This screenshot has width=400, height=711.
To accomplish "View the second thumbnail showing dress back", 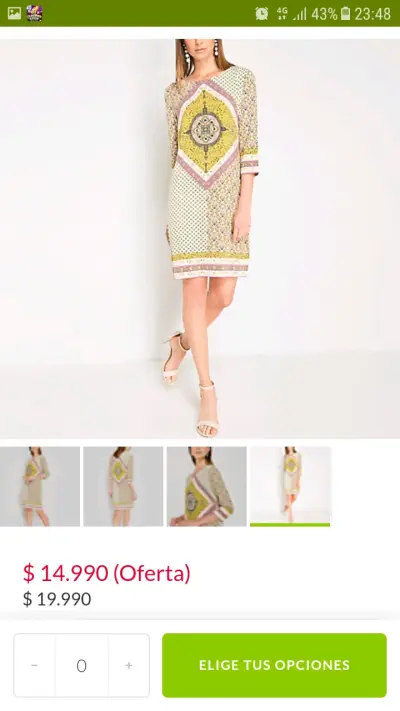I will click(123, 487).
